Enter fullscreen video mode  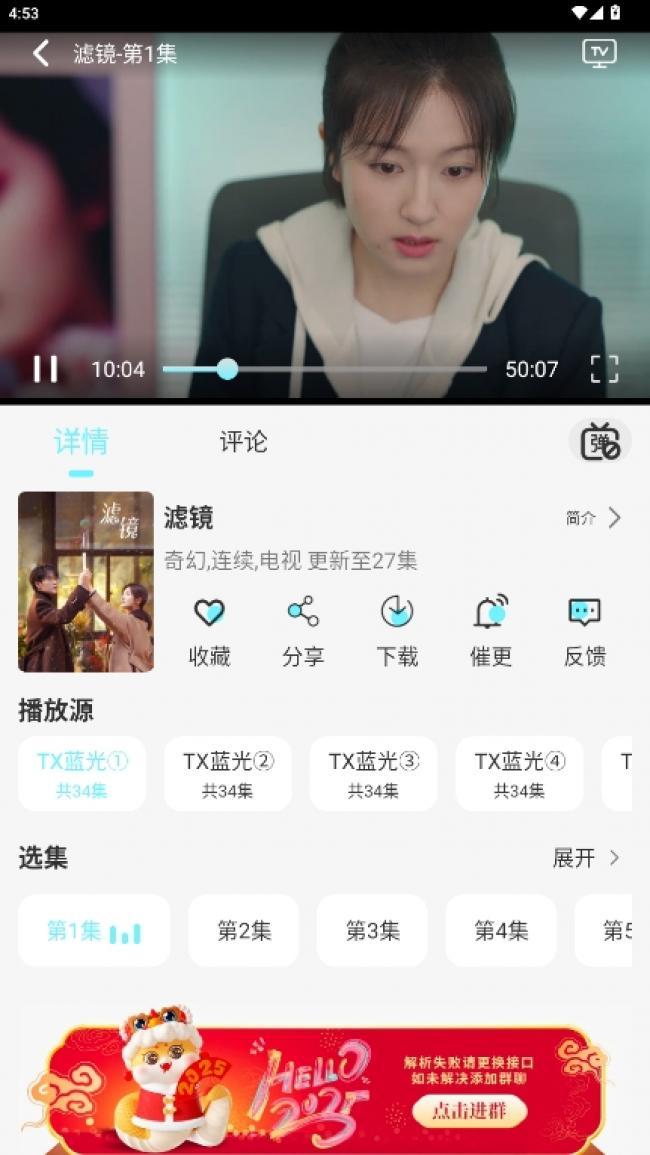604,369
